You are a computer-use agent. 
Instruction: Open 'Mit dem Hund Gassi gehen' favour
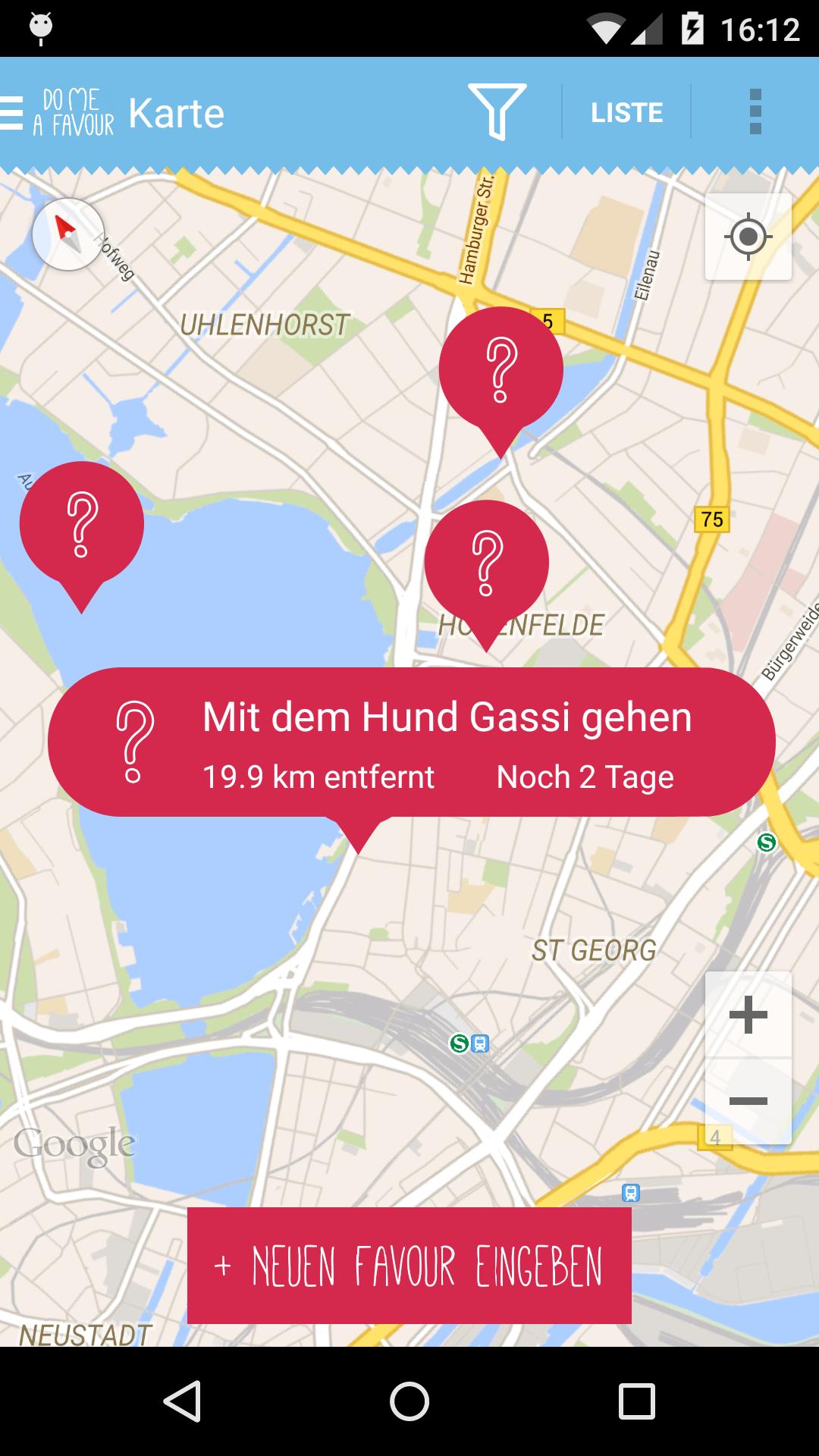(411, 743)
